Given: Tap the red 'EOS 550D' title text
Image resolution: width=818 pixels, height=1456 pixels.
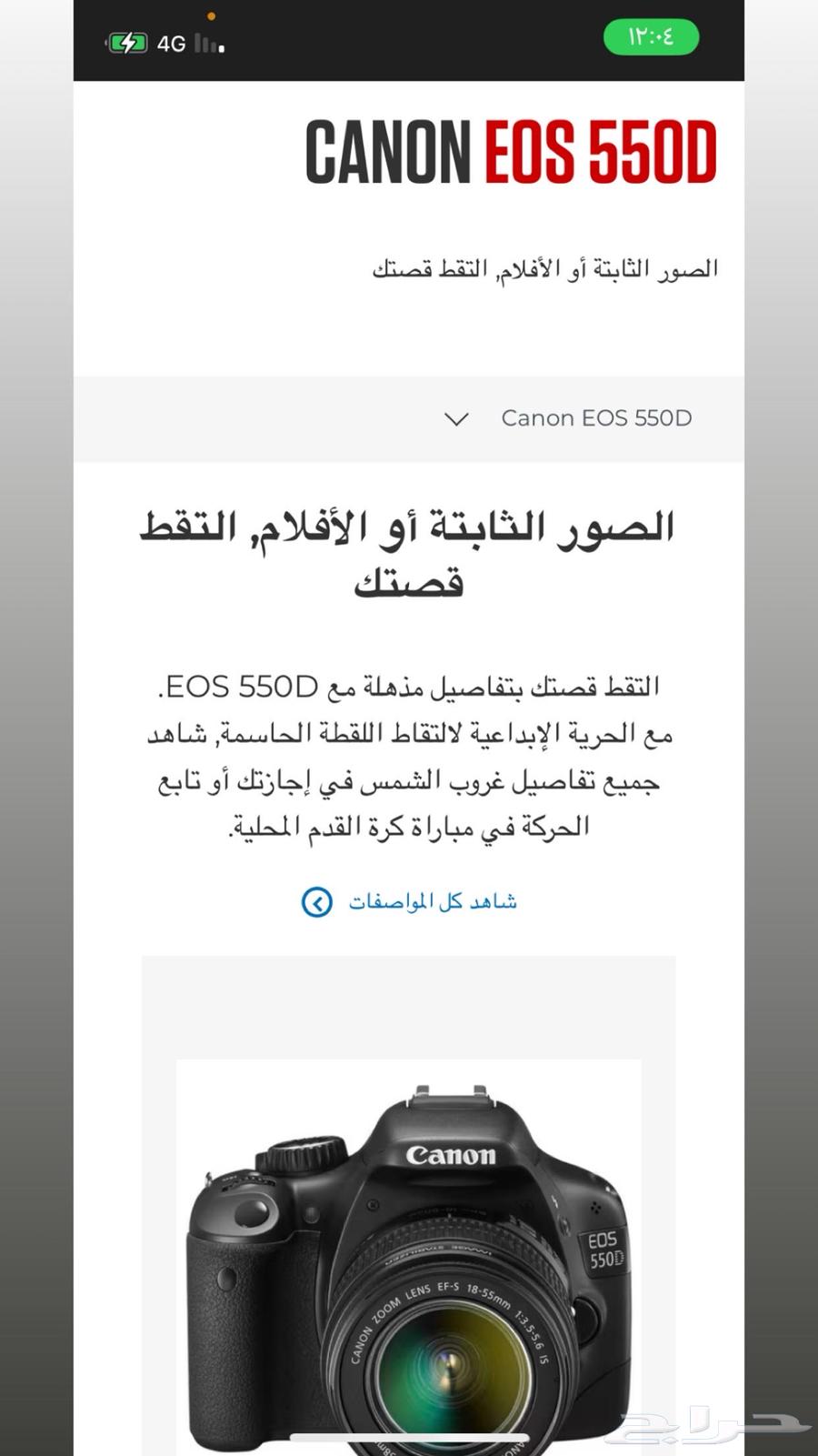Looking at the screenshot, I should tap(602, 149).
